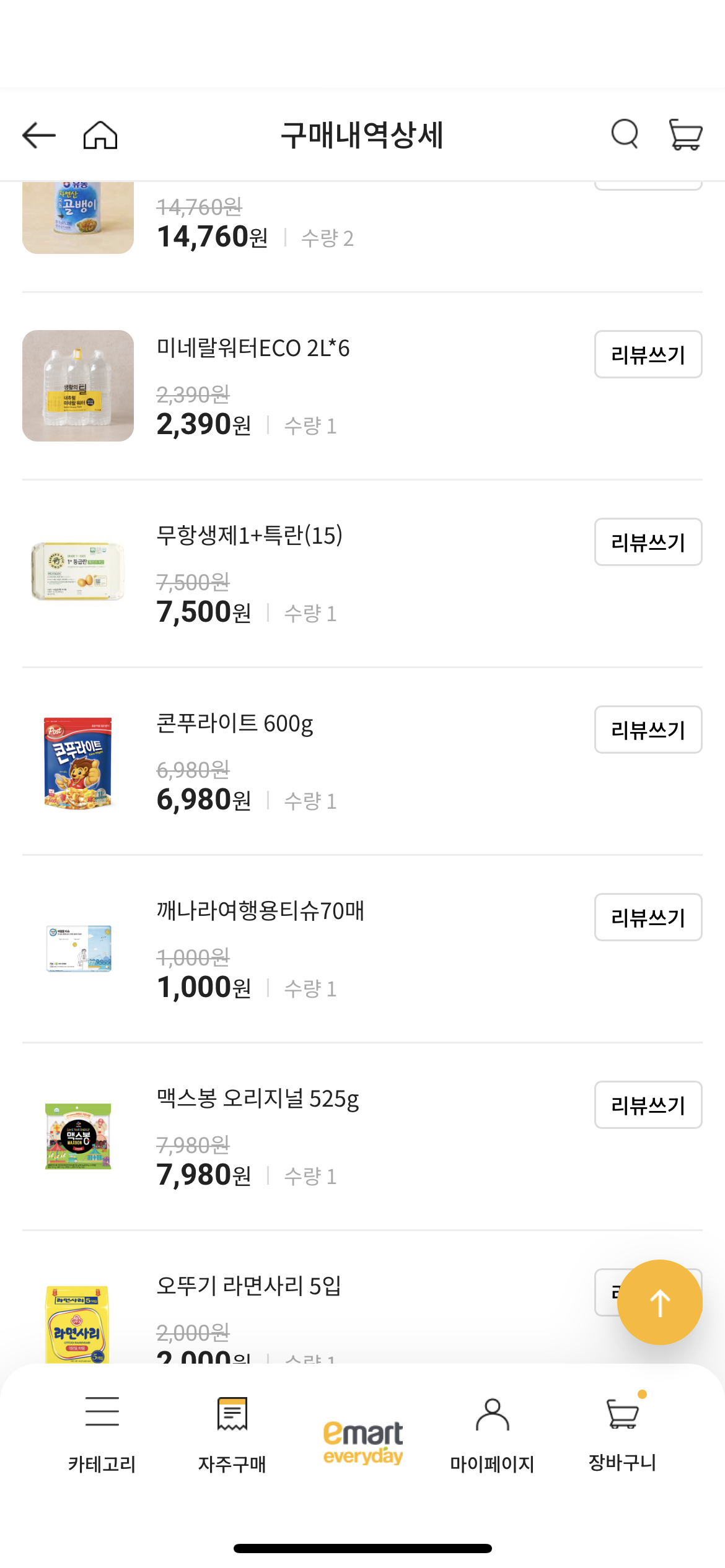Open the 카테고리 menu in the bottom bar
The height and width of the screenshot is (1568, 725).
tap(102, 1437)
